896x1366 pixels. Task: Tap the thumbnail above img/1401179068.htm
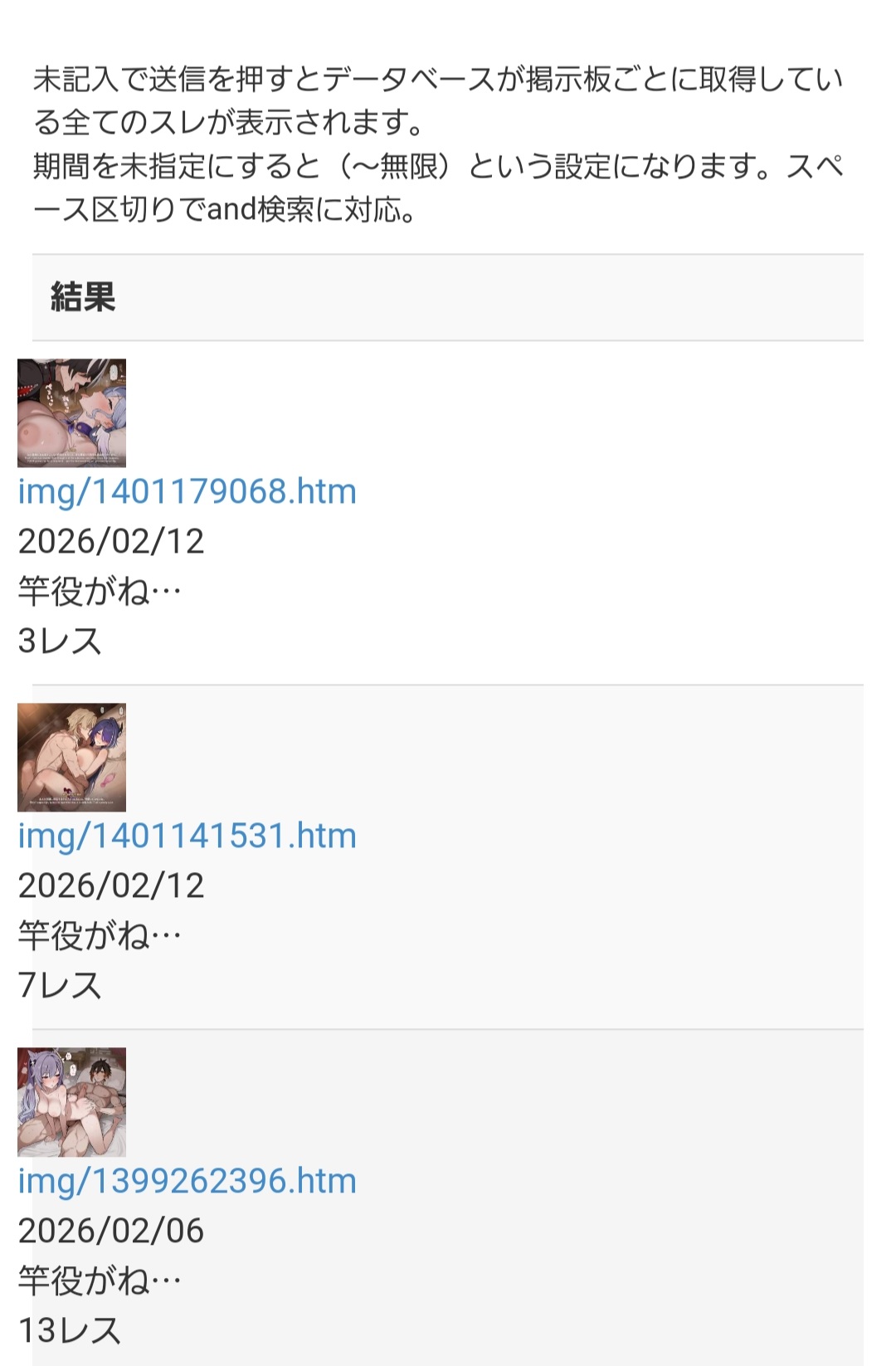pos(71,412)
